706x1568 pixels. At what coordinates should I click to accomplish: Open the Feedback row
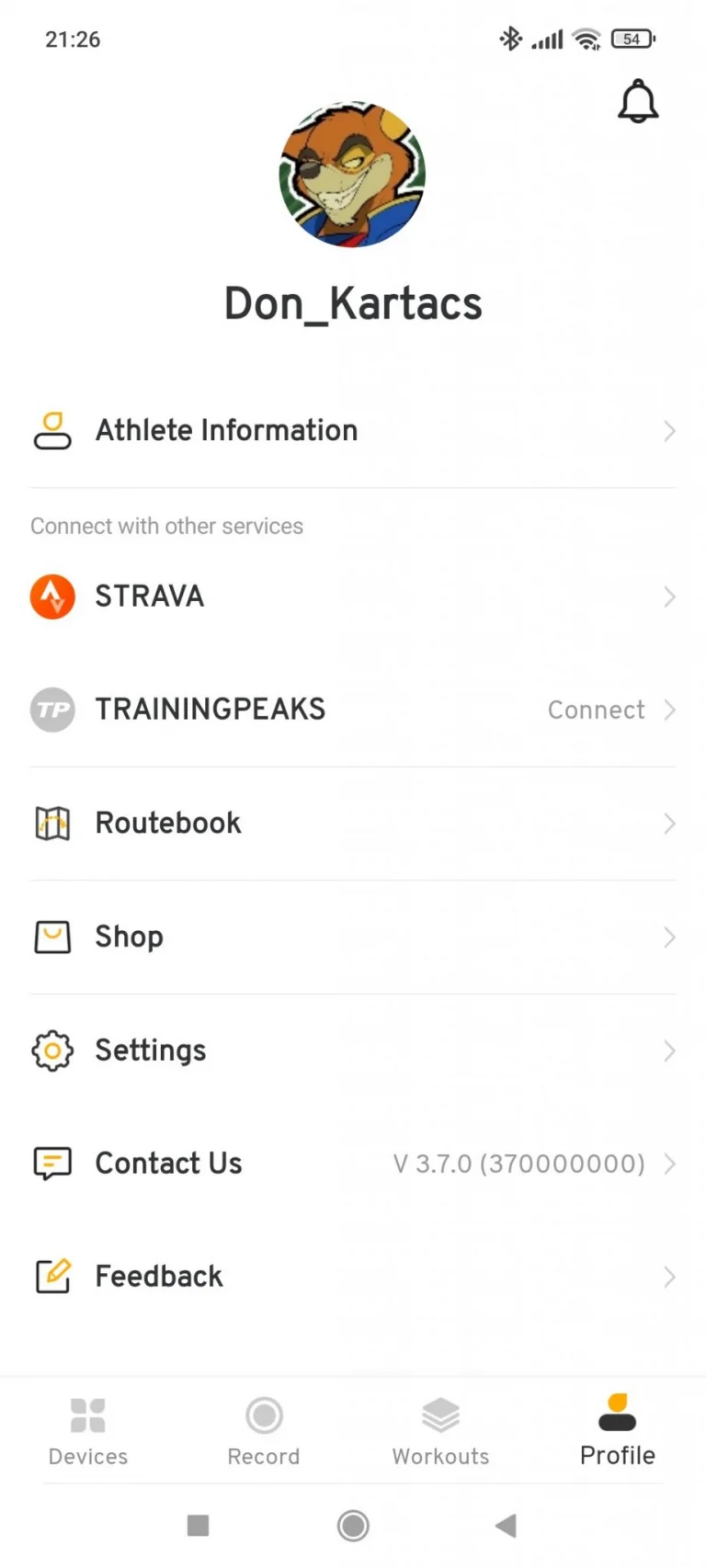(353, 1277)
